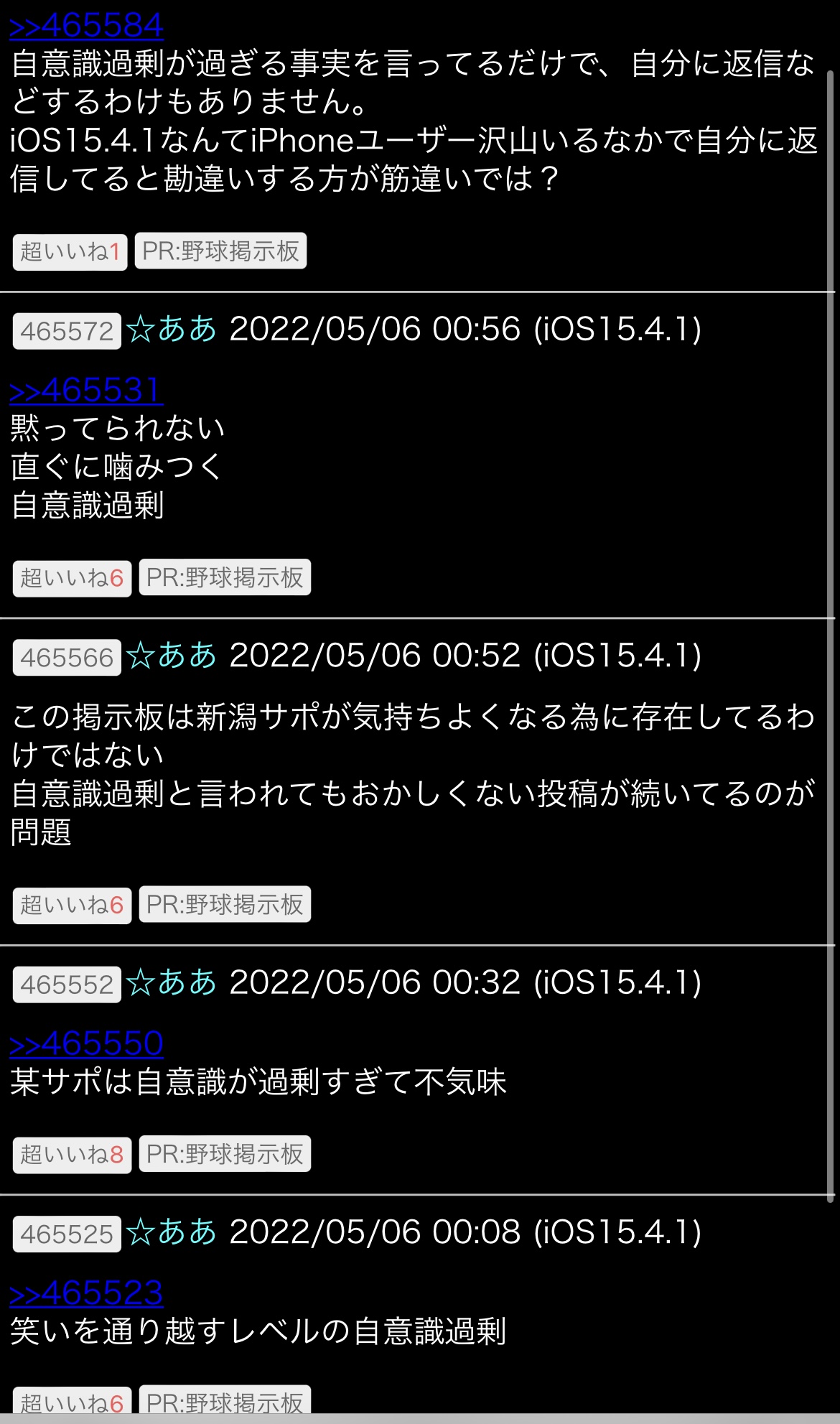Like post 465566 with 超いいね
This screenshot has width=840, height=1424.
click(x=72, y=905)
